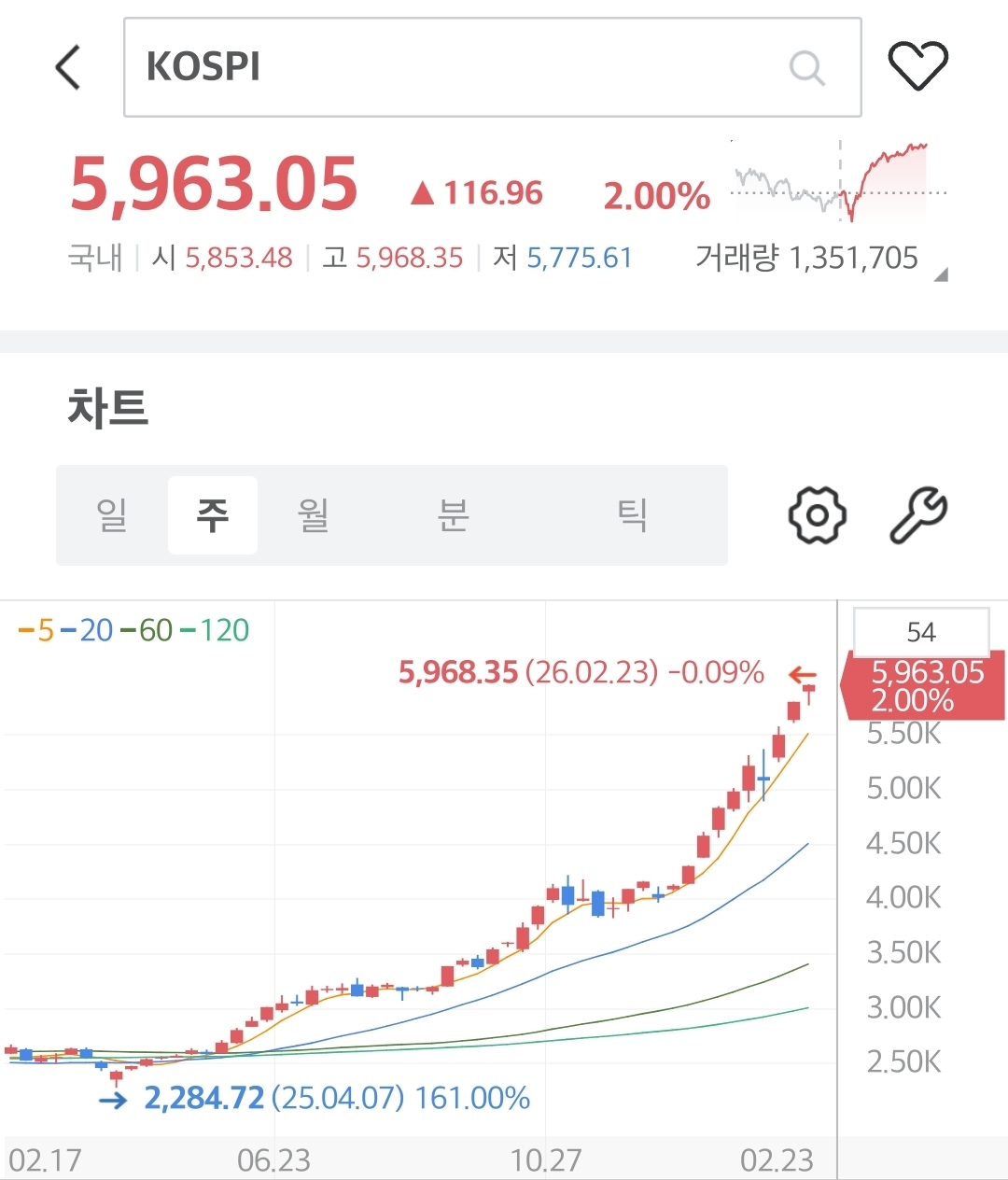1008x1180 pixels.
Task: Tap the KOSPI search field
Action: (467, 67)
